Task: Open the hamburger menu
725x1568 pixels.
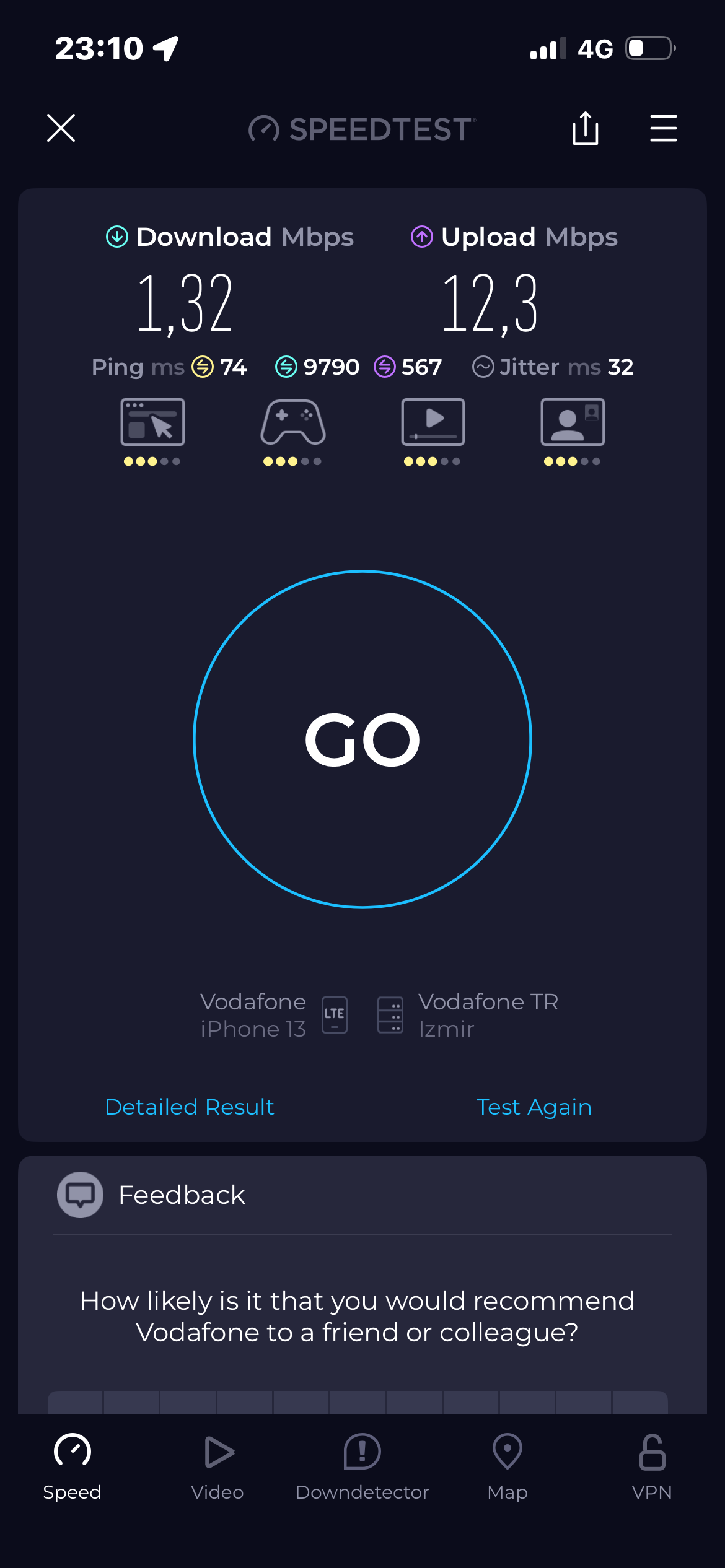Action: [663, 128]
